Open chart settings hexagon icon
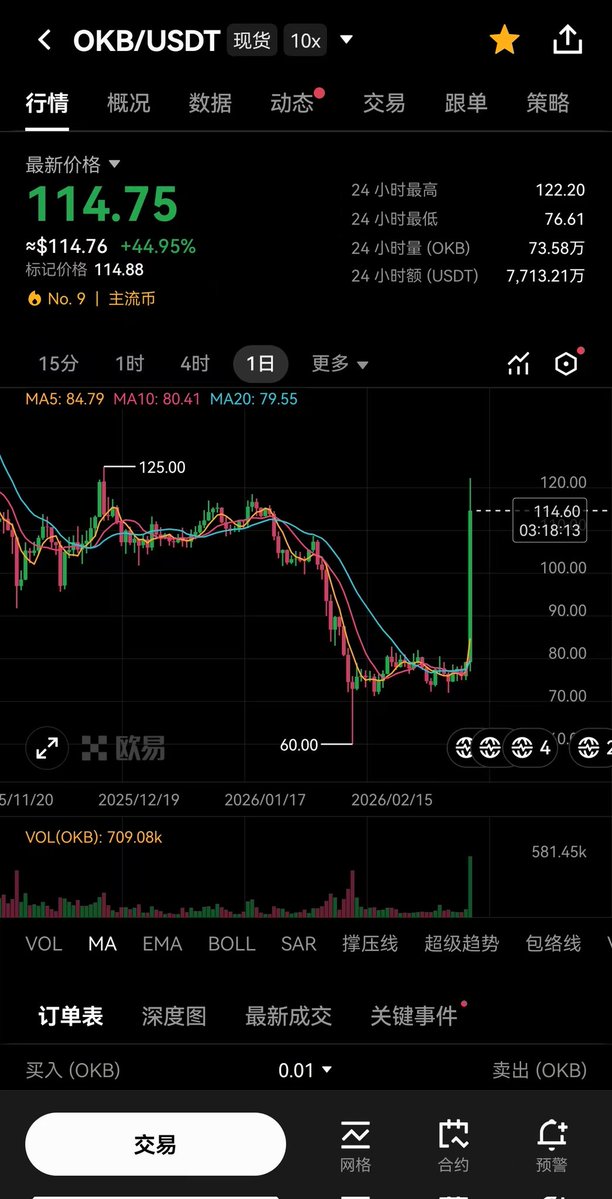Image resolution: width=612 pixels, height=1199 pixels. click(566, 364)
